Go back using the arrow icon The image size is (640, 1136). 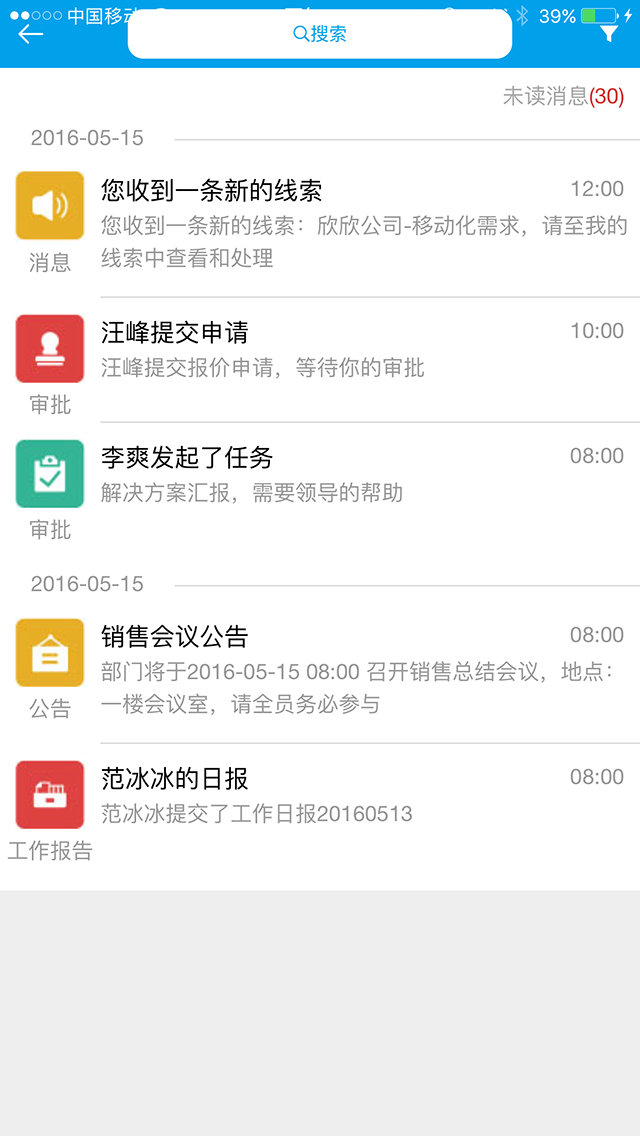click(31, 34)
